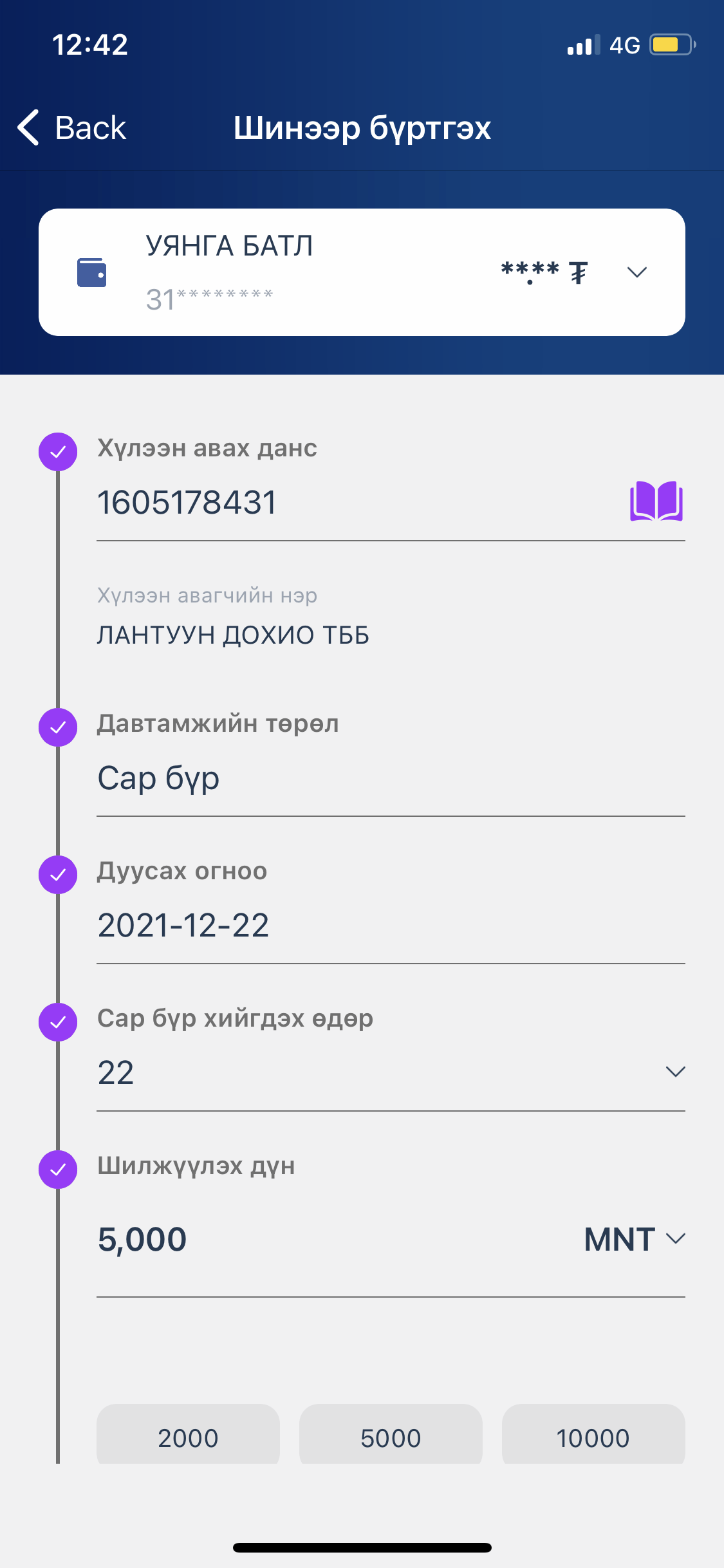The image size is (724, 1568).
Task: Change the frequency type Сар бүр
Action: click(x=391, y=778)
